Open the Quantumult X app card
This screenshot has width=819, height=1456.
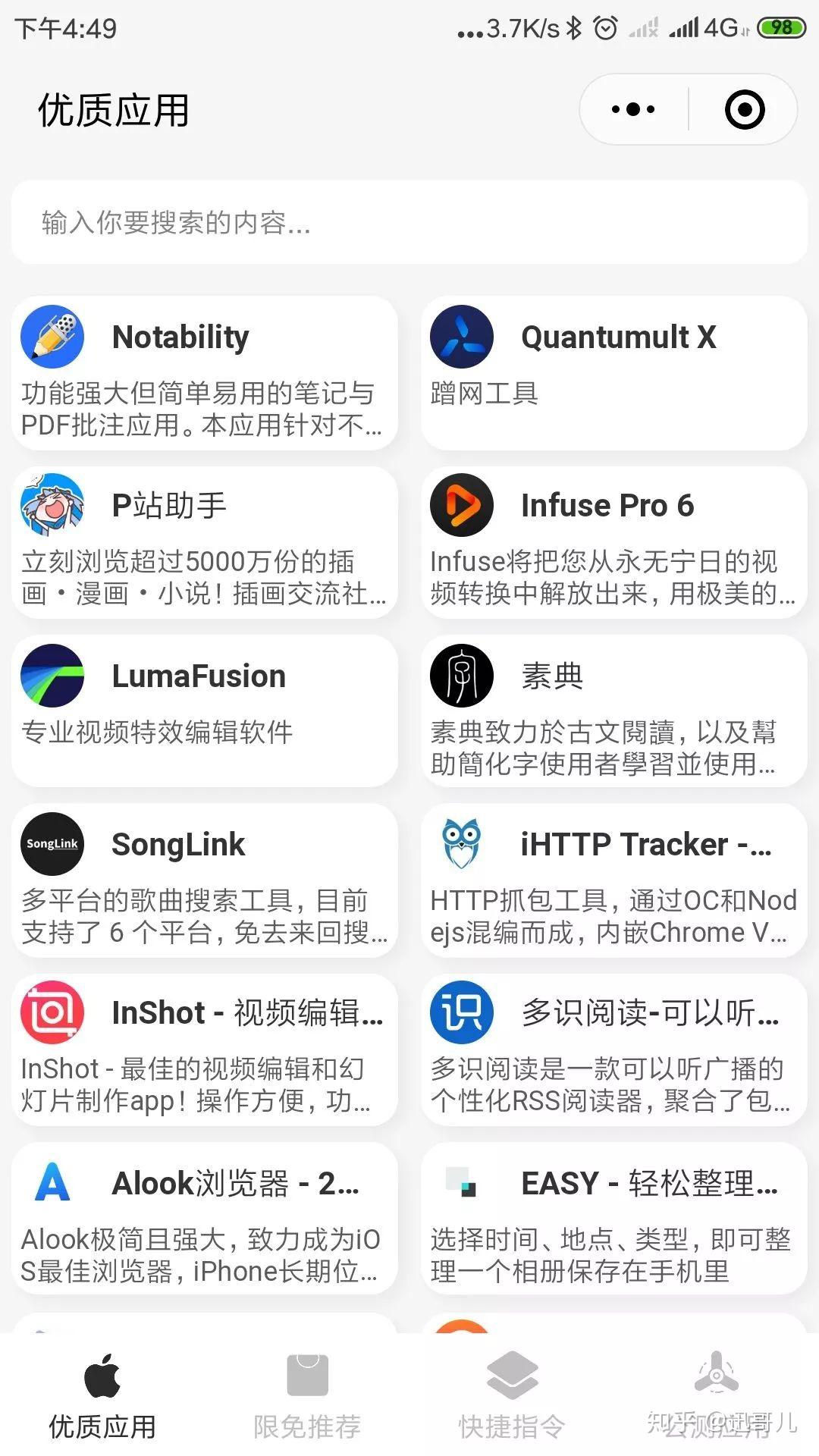click(614, 373)
